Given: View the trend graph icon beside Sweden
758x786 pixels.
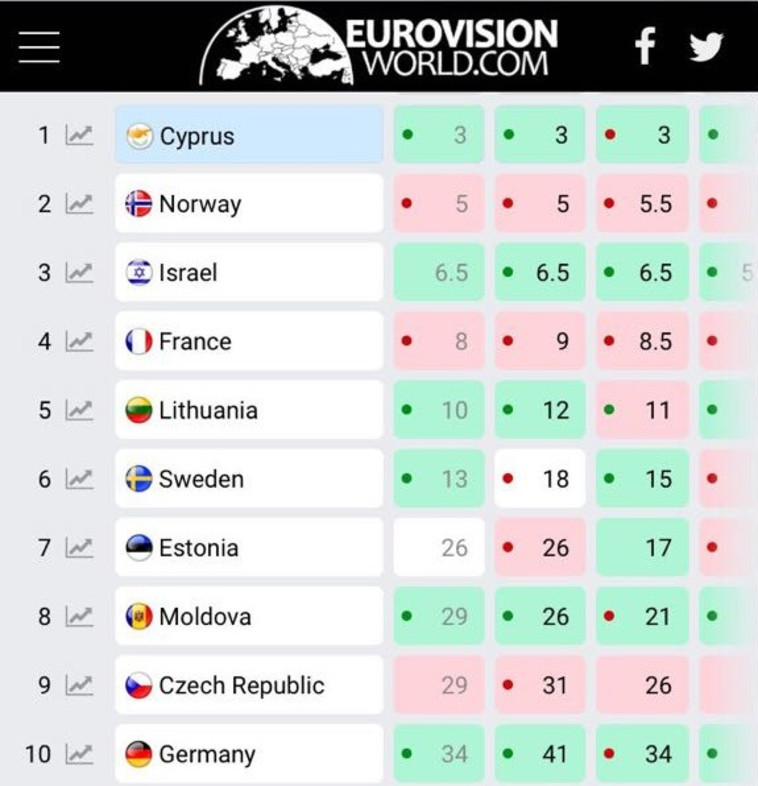Looking at the screenshot, I should (79, 479).
